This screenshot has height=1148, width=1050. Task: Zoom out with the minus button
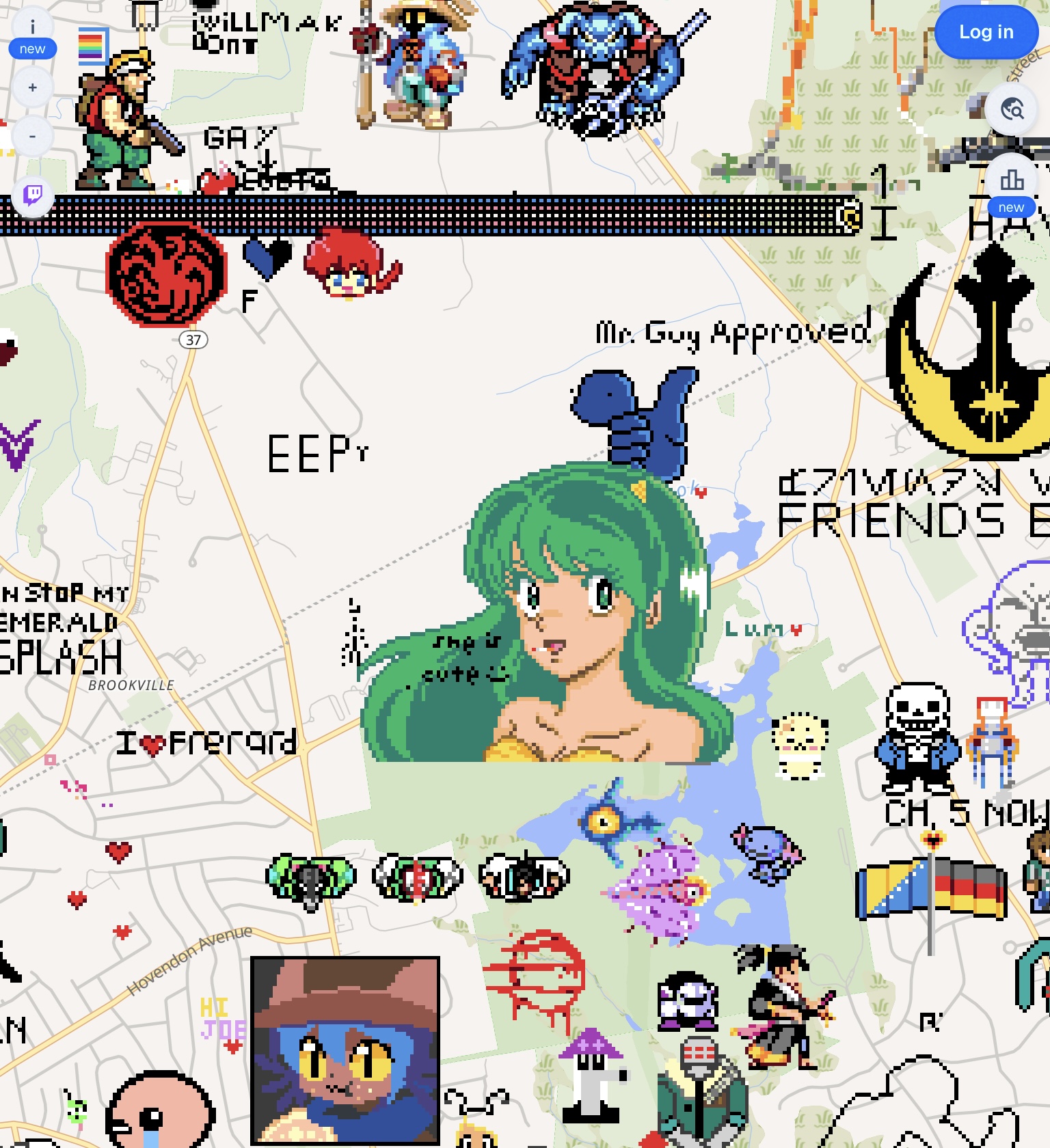(32, 136)
